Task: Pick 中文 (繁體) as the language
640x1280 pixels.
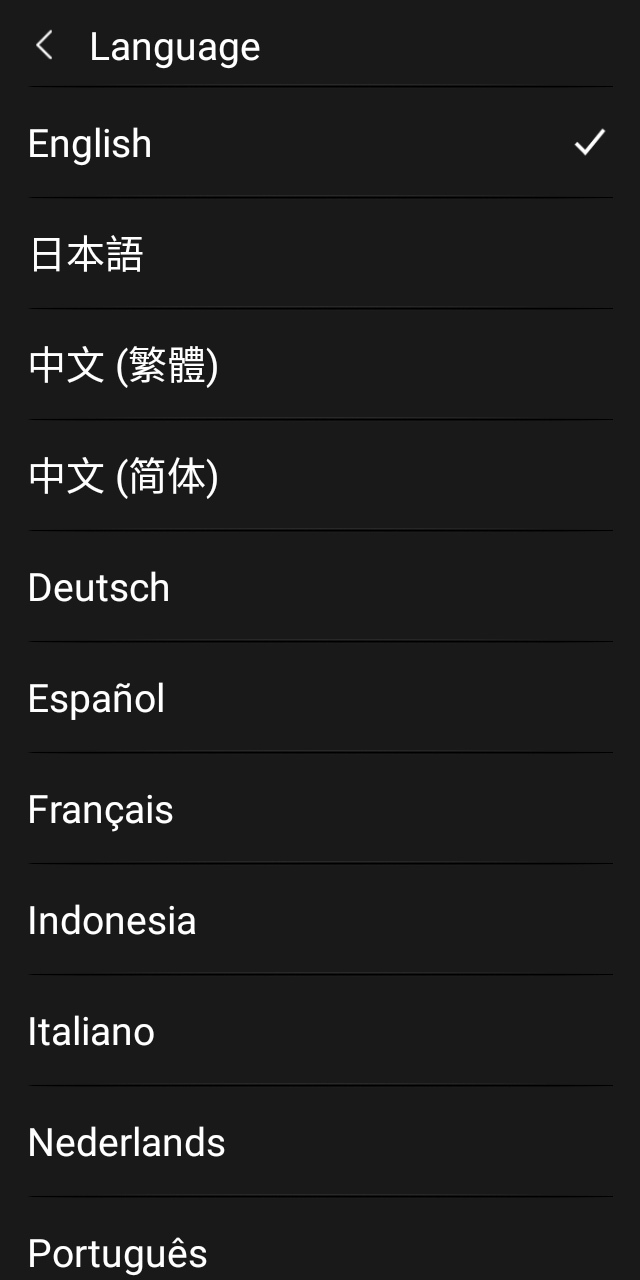Action: coord(123,365)
